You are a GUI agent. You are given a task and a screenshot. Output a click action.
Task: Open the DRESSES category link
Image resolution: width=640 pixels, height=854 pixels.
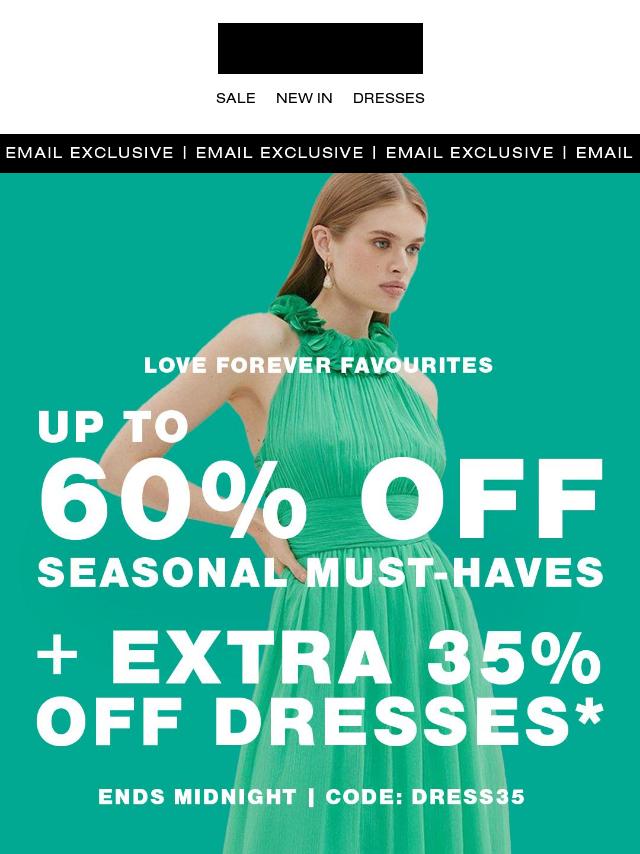click(388, 98)
